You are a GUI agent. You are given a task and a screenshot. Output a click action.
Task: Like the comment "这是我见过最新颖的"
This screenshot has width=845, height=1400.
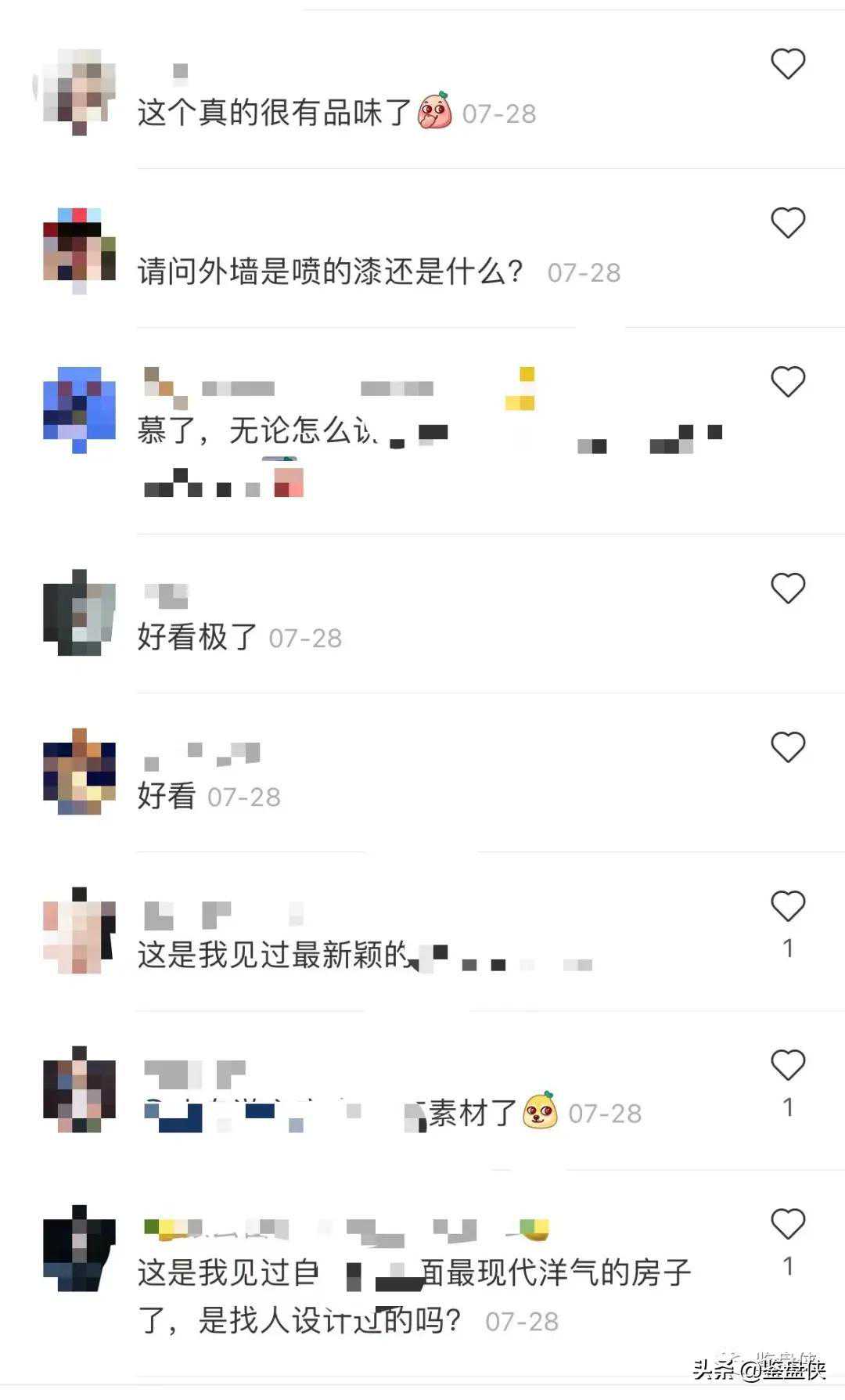pyautogui.click(x=788, y=906)
